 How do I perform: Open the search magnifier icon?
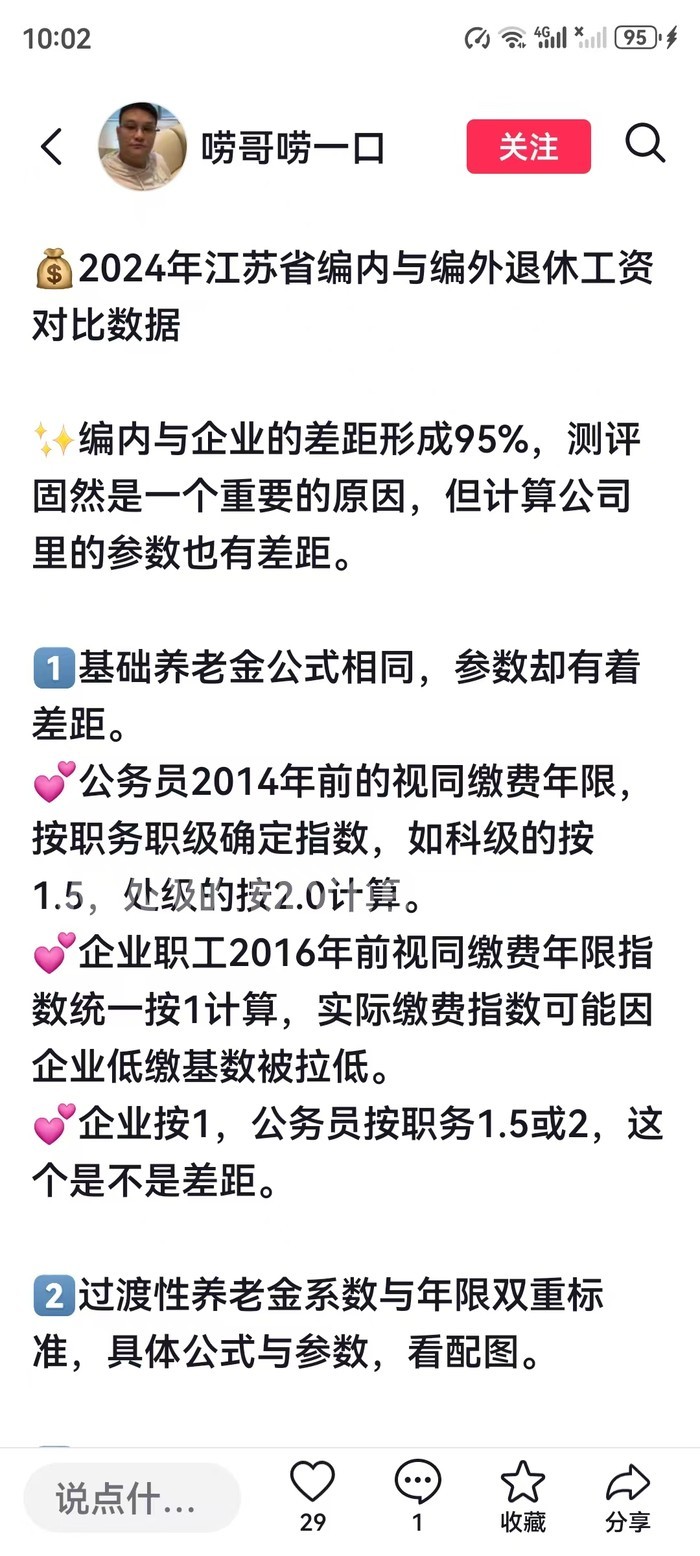[645, 144]
